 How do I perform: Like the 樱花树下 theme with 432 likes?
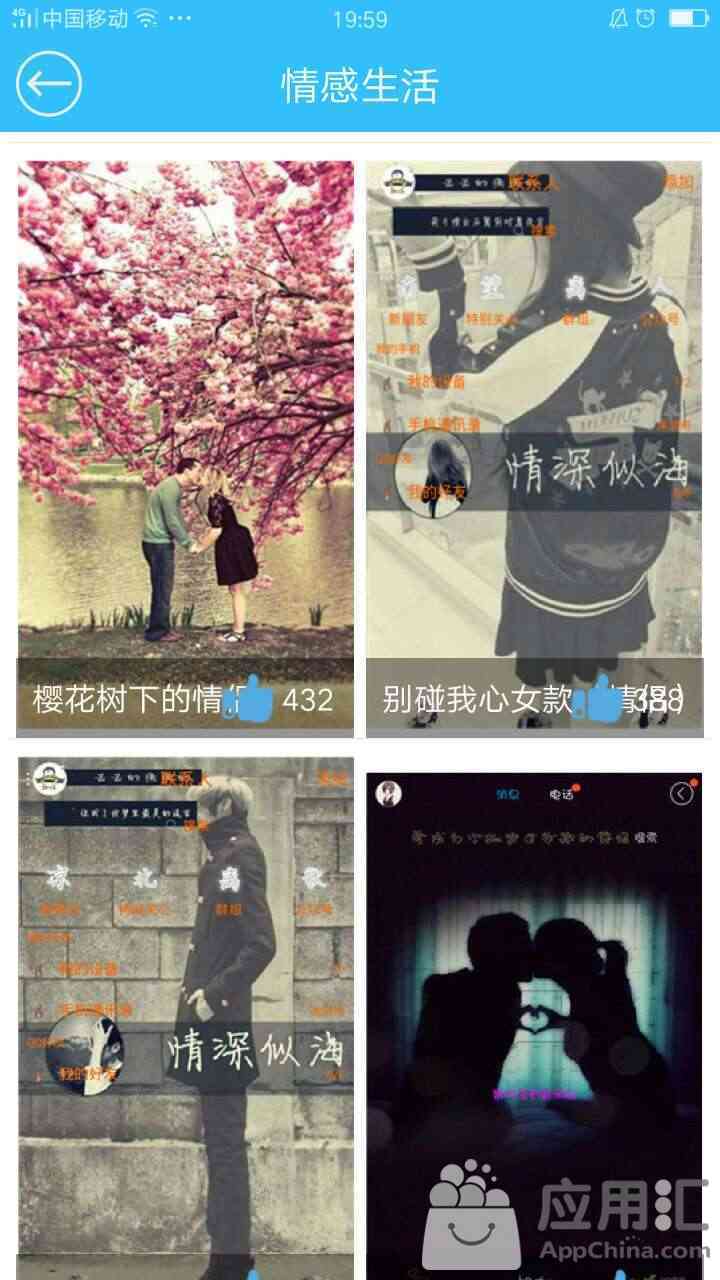point(256,699)
